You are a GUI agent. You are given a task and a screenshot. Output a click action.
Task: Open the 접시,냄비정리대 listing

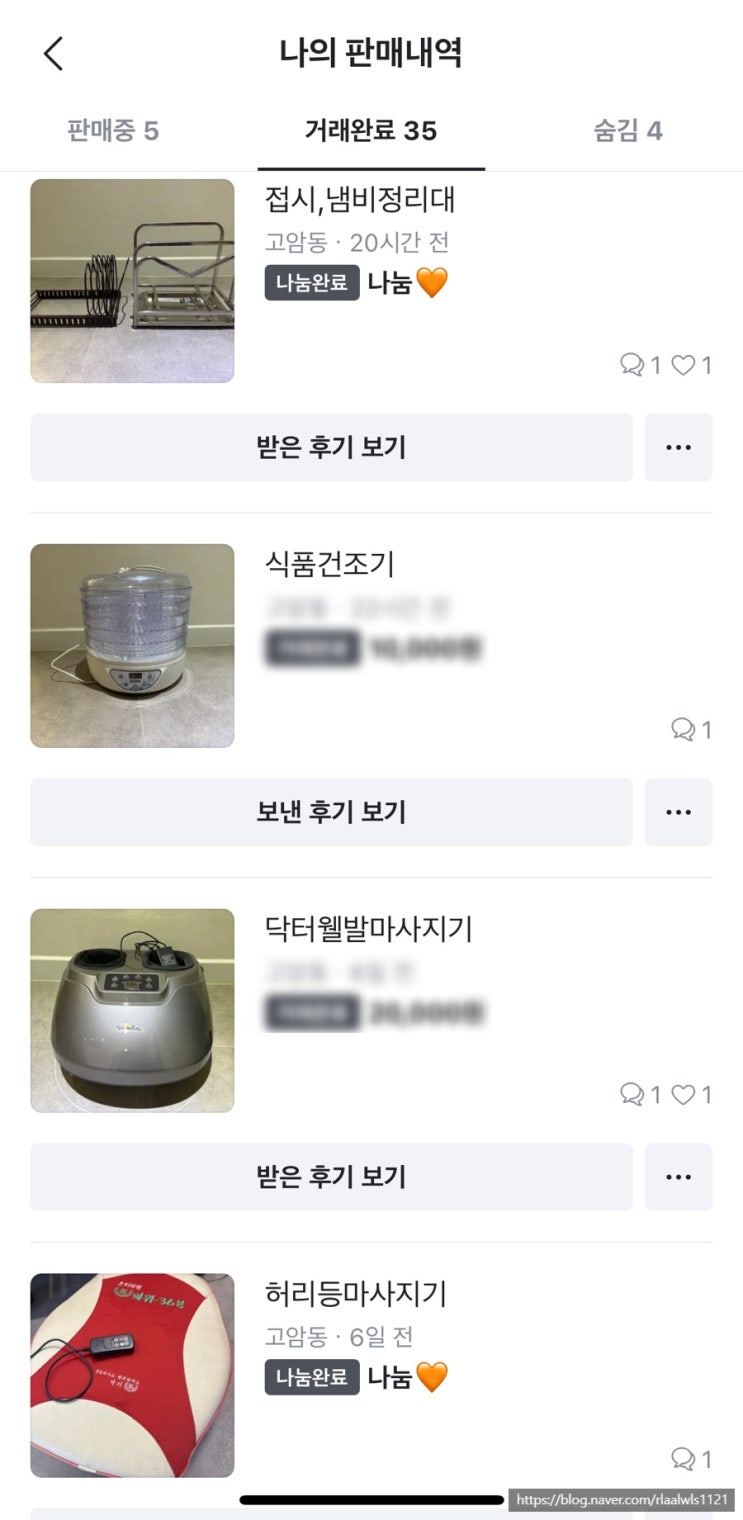(x=371, y=281)
